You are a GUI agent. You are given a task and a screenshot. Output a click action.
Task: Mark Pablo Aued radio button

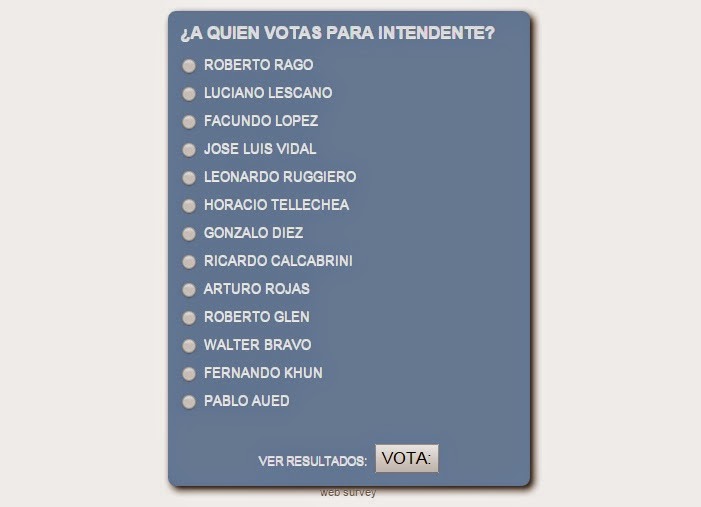point(189,402)
